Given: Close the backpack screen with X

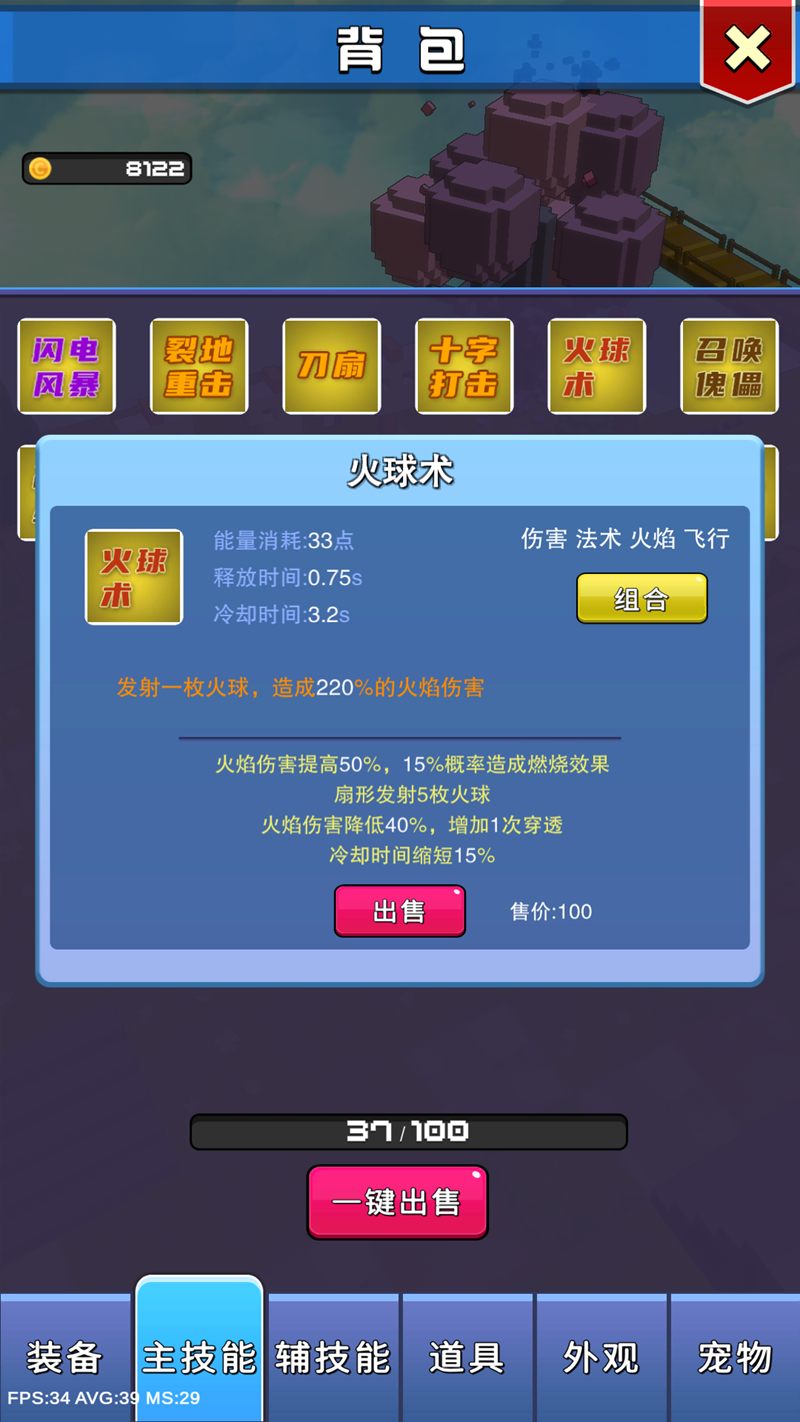Looking at the screenshot, I should coord(747,48).
